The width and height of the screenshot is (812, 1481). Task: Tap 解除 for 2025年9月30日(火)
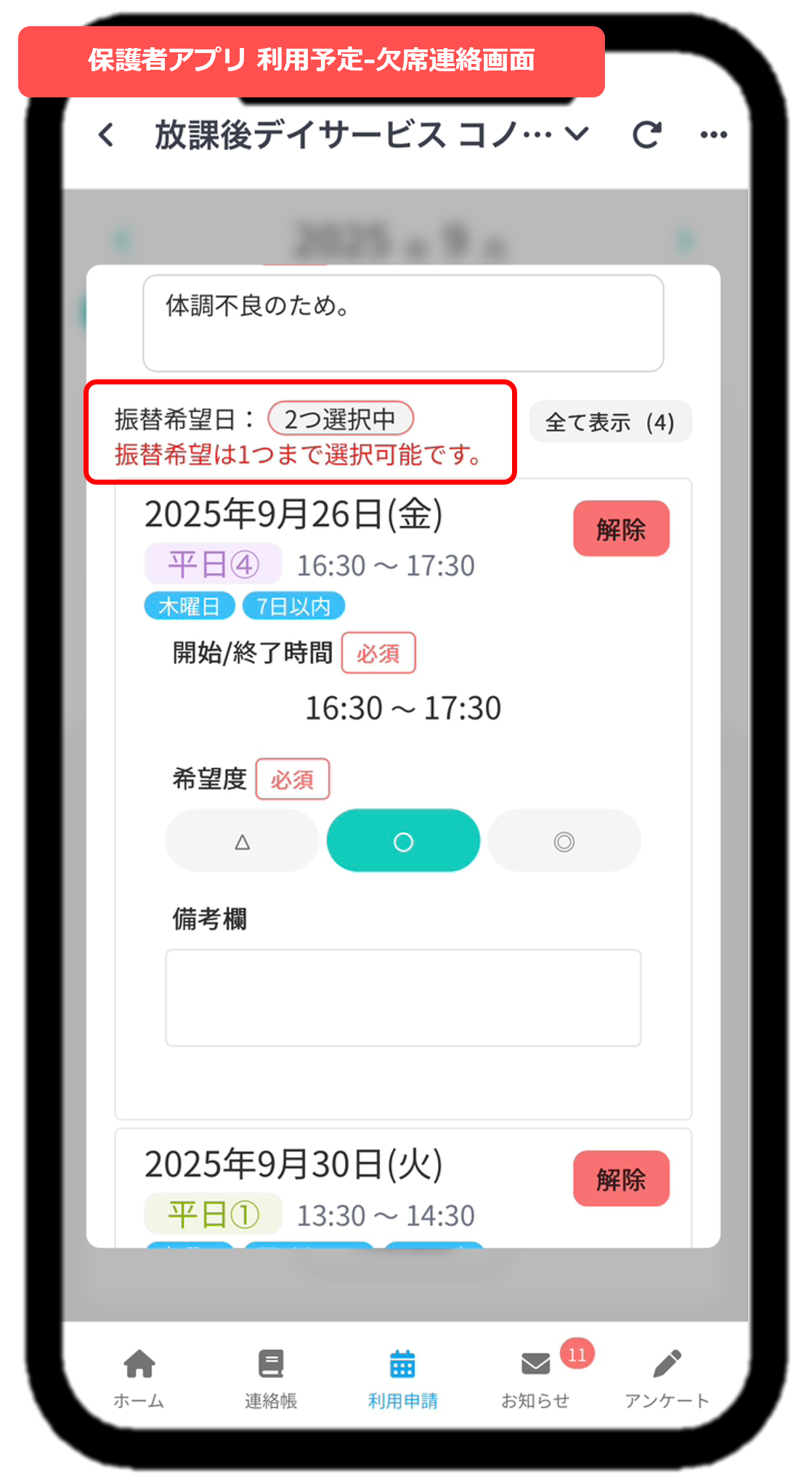coord(621,1179)
